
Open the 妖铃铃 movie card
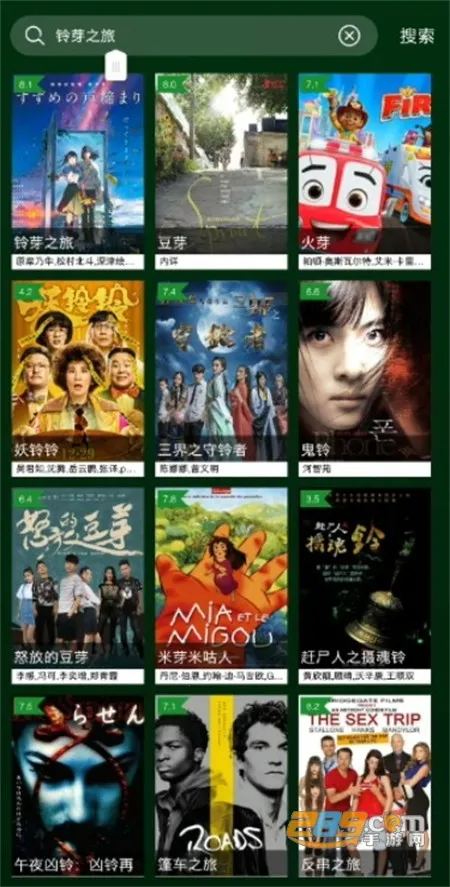click(78, 379)
